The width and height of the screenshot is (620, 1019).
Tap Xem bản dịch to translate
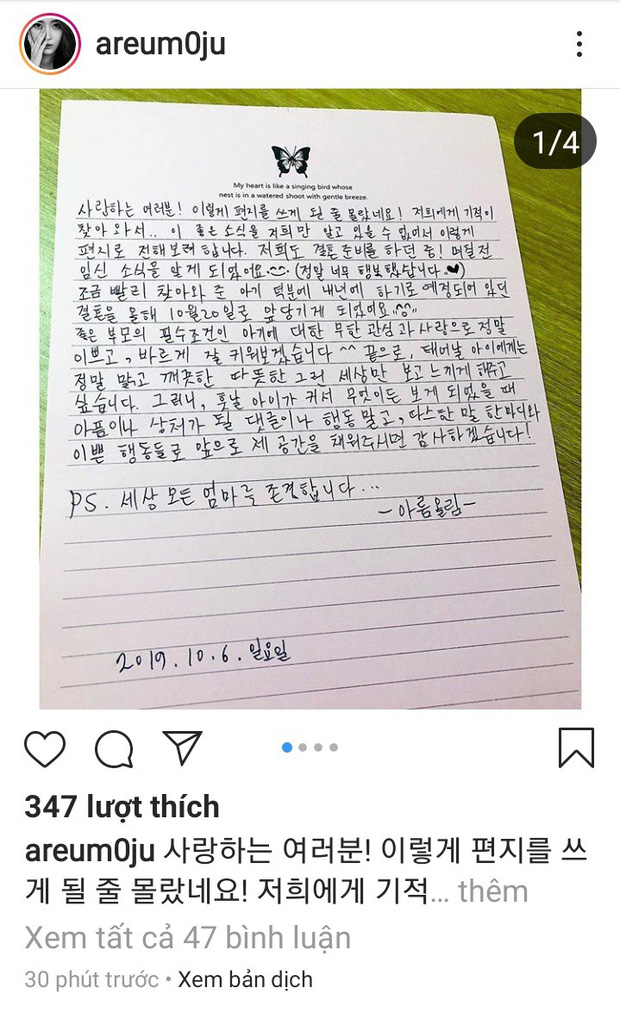click(x=245, y=979)
